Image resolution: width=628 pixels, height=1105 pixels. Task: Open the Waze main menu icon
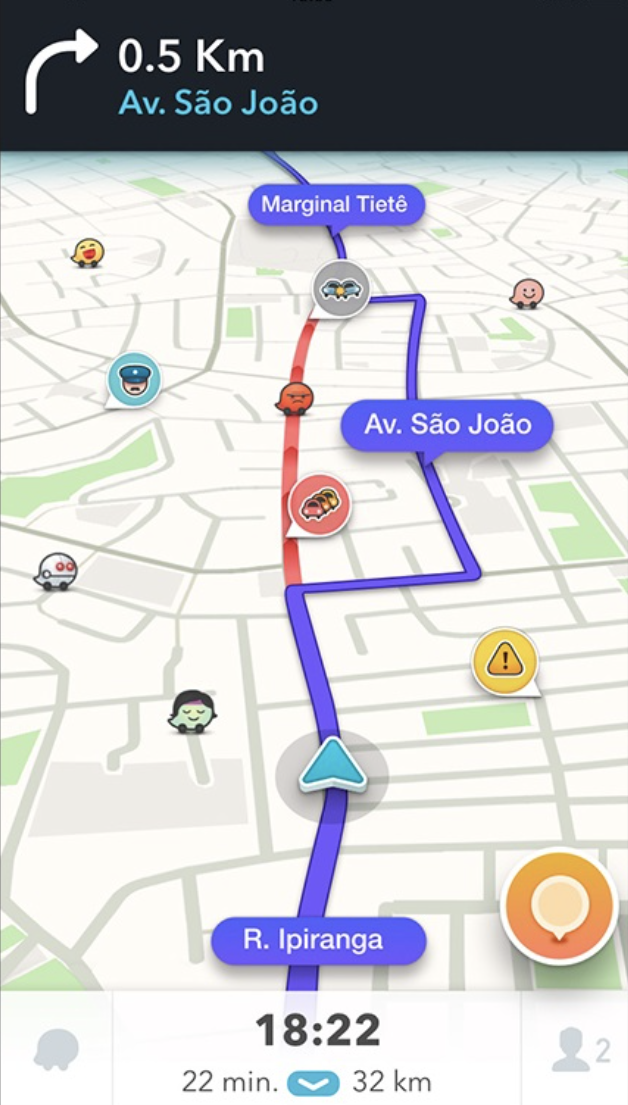[56, 1050]
